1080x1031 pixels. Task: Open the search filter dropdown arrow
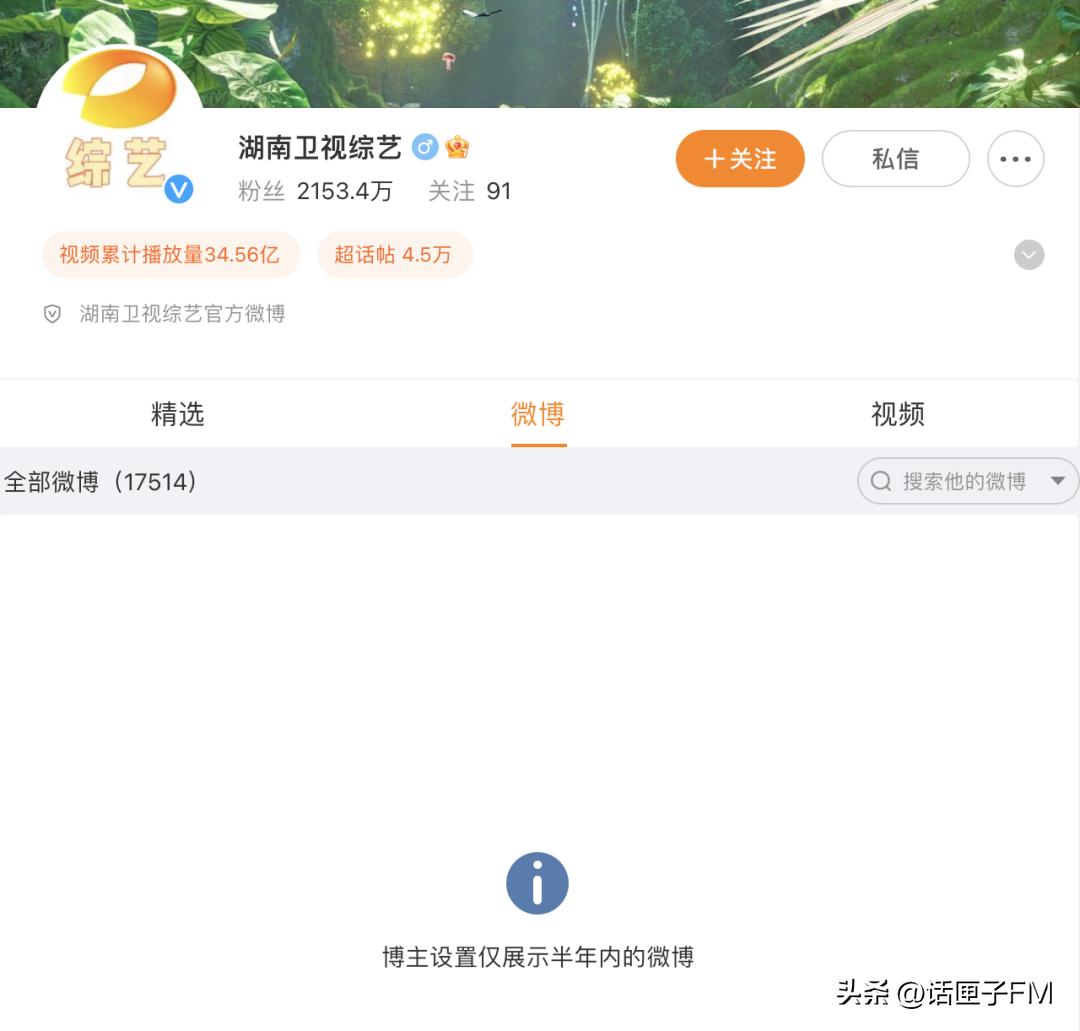click(x=1058, y=481)
